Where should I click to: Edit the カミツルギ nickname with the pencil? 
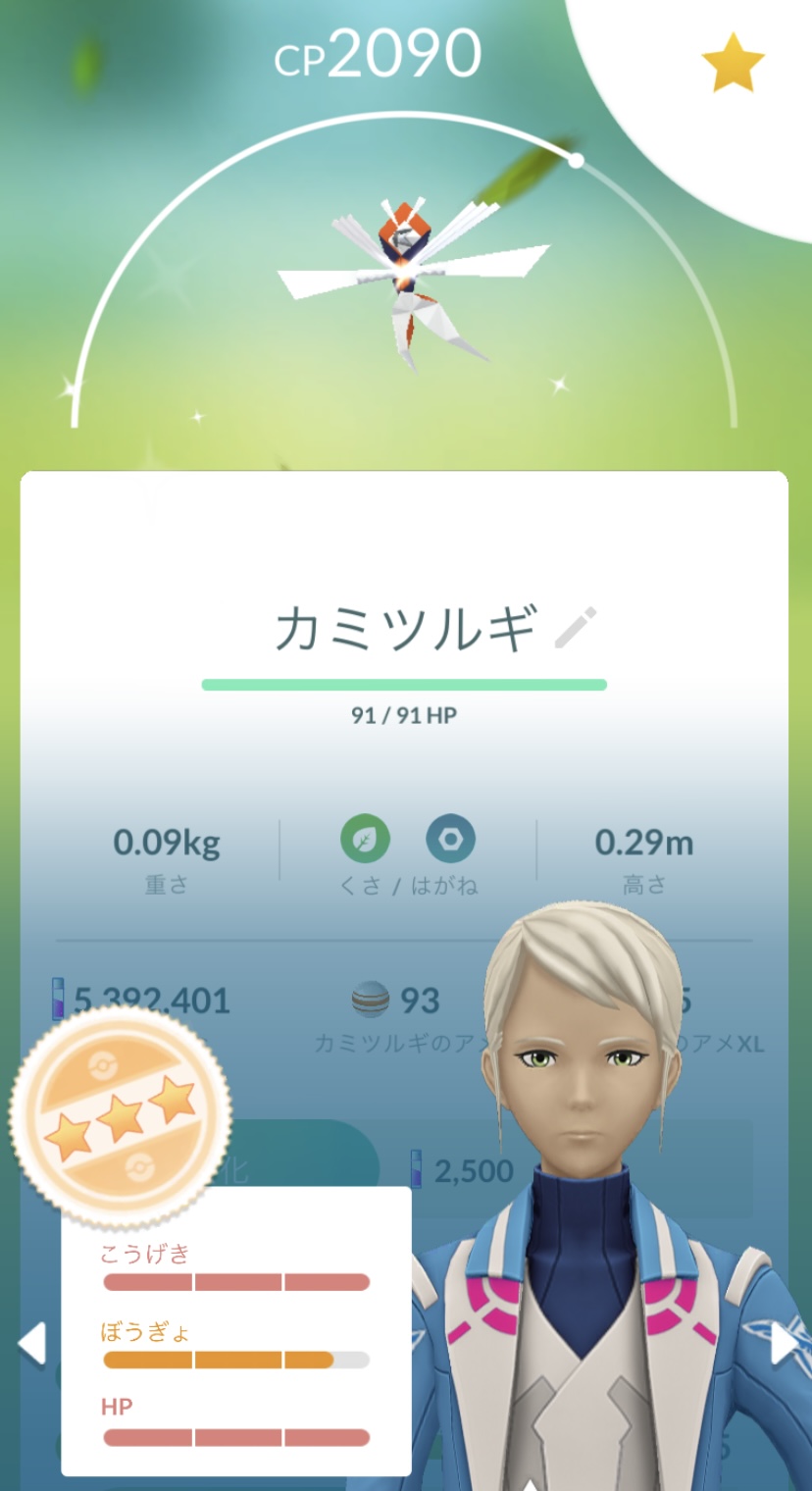pyautogui.click(x=576, y=628)
